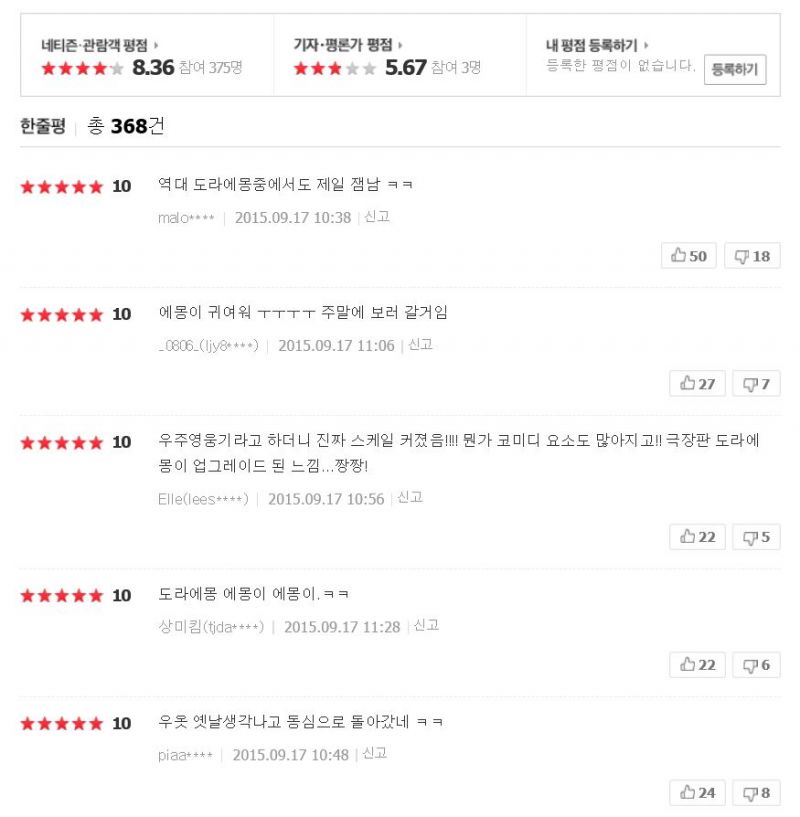Dislike the review by Elle(lees****)
The width and height of the screenshot is (800, 817).
click(x=756, y=537)
